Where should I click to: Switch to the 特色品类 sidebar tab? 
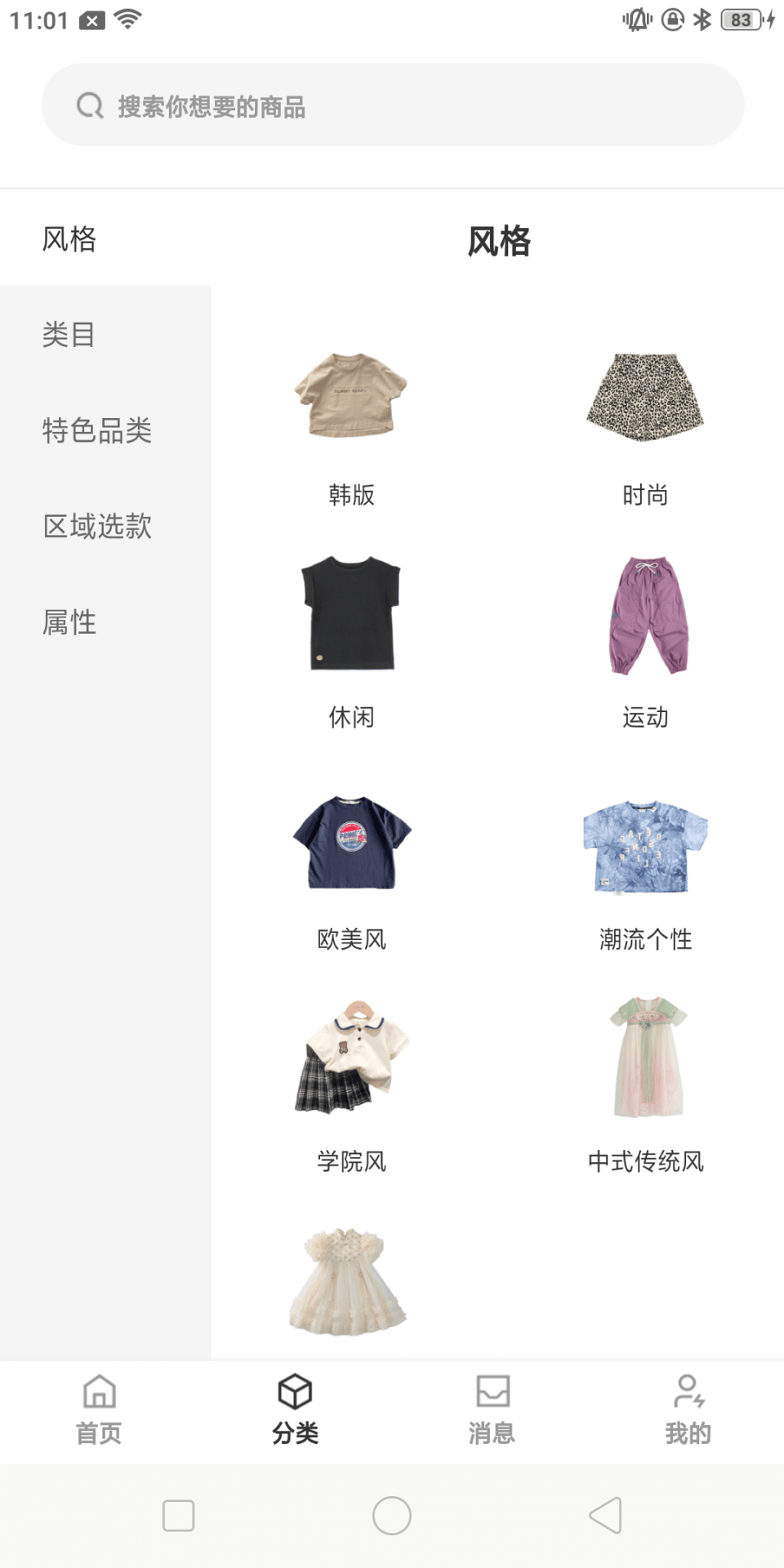pyautogui.click(x=97, y=430)
